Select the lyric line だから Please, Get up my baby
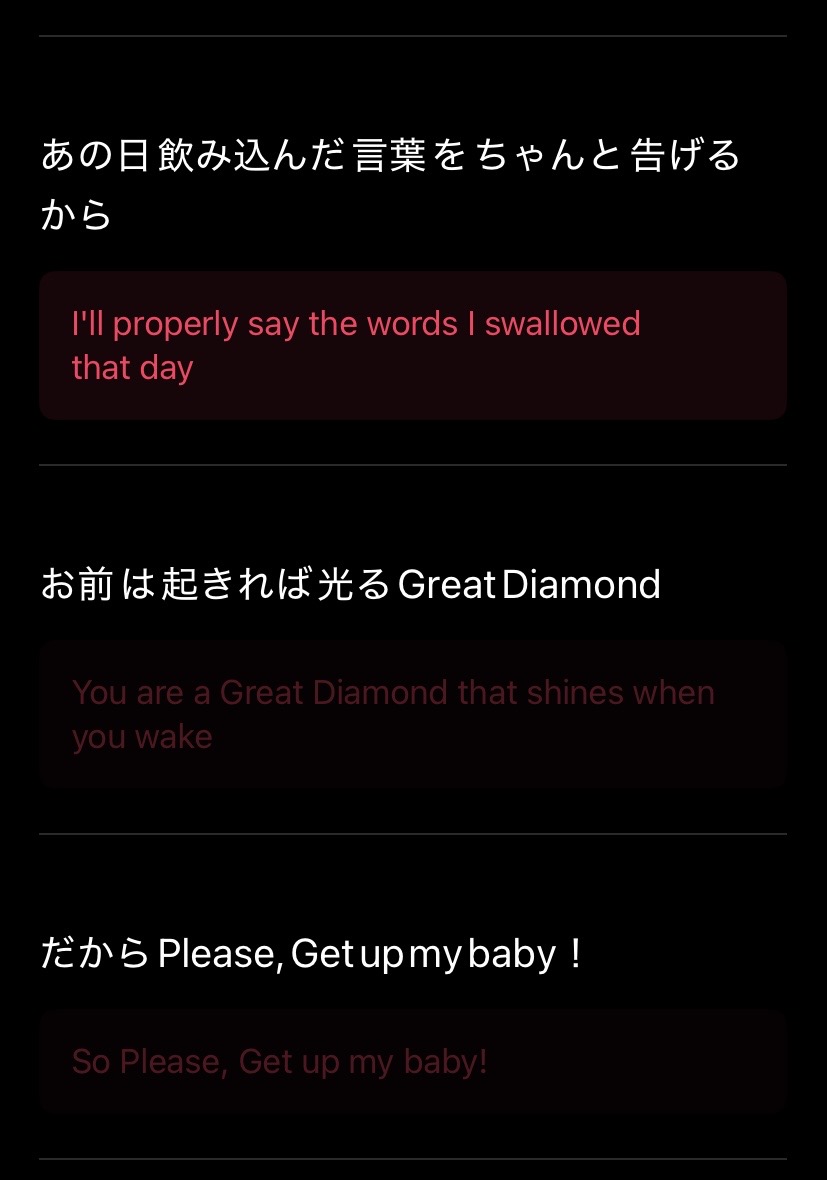Image resolution: width=827 pixels, height=1180 pixels. (310, 954)
